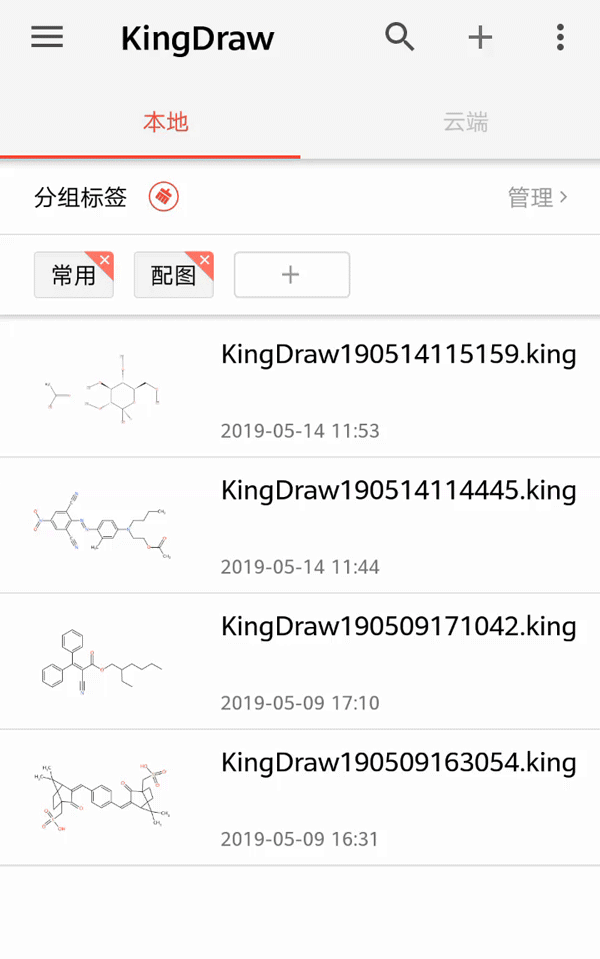Open the hamburger drawer menu

coord(47,38)
